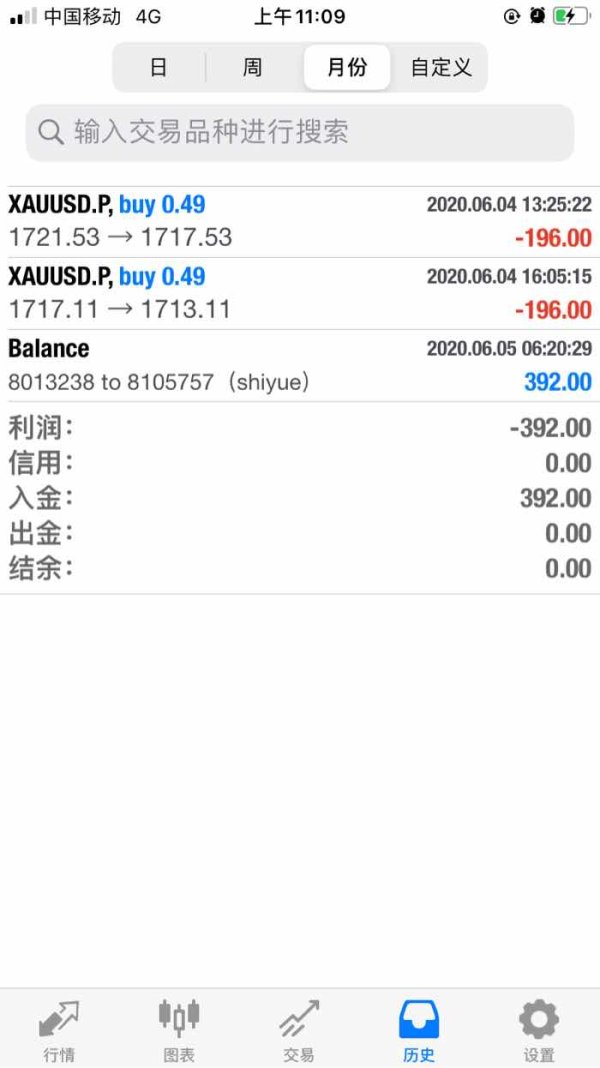Viewport: 600px width, 1068px height.
Task: View the Balance entry of 392.00
Action: pos(300,365)
